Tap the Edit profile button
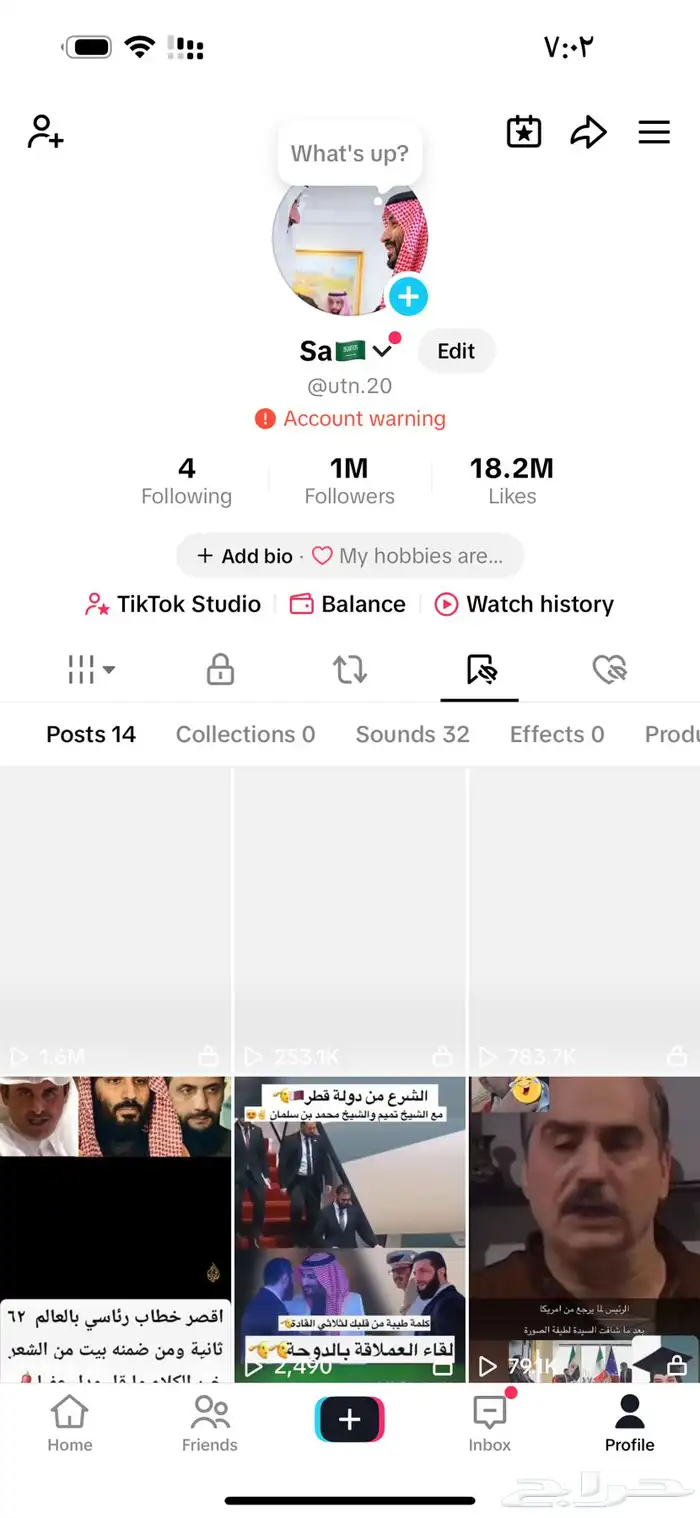The height and width of the screenshot is (1518, 700). 456,351
